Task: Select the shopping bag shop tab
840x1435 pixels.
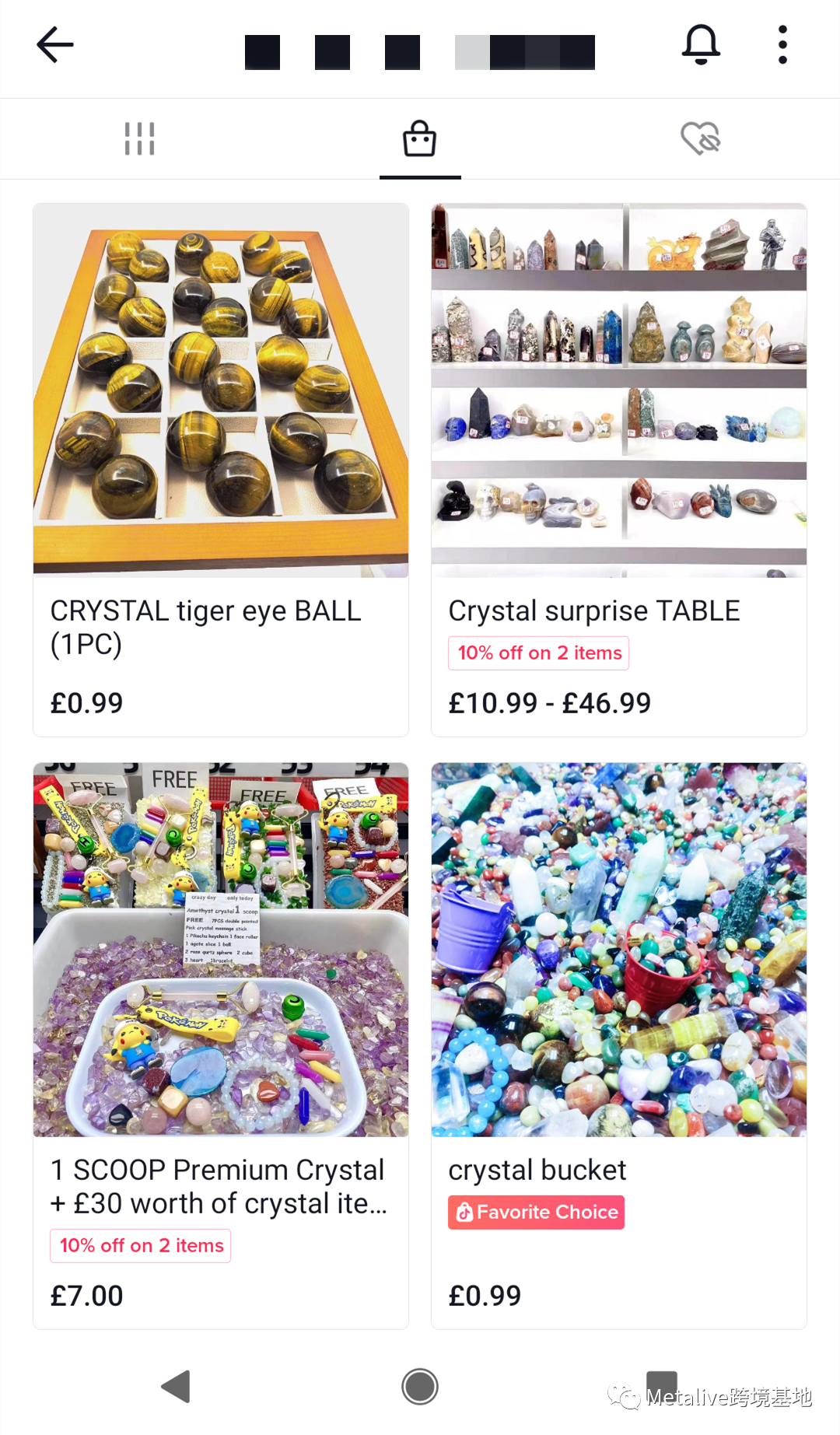Action: (419, 139)
